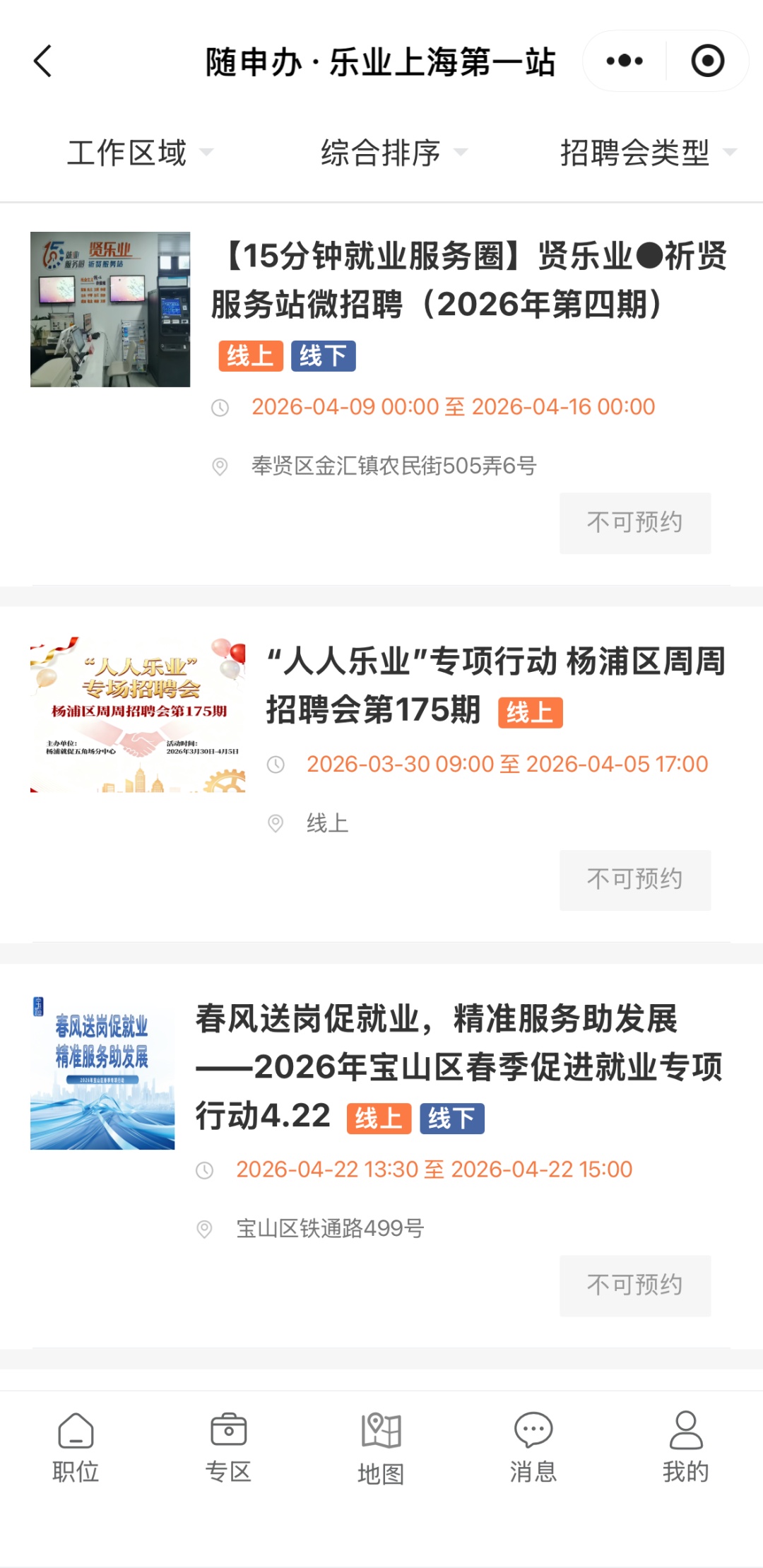Tap 不可预约 for 宝山区铁通路499号 event

click(634, 1285)
